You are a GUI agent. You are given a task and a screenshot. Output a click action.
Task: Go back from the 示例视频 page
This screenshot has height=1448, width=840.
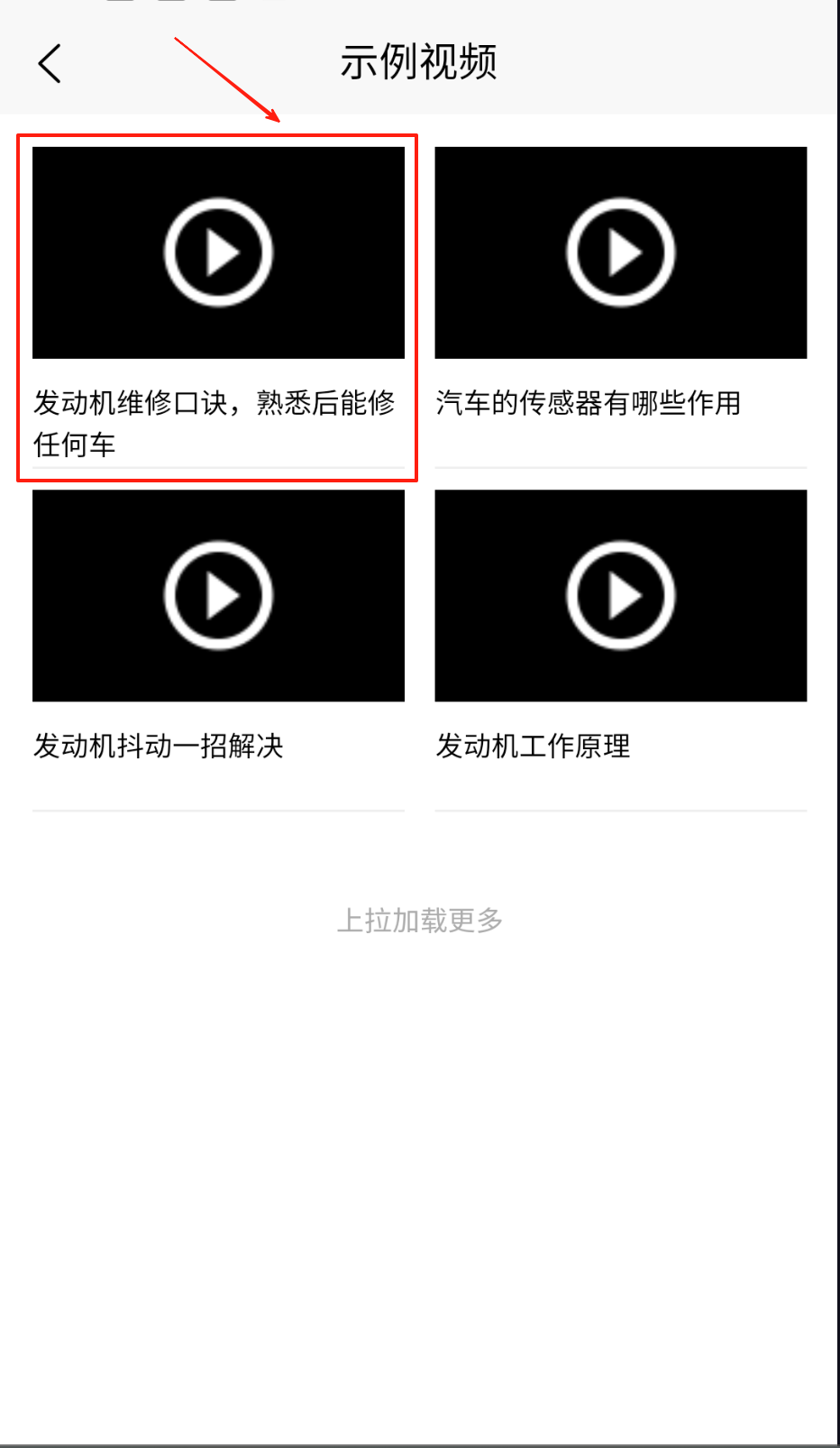click(50, 64)
